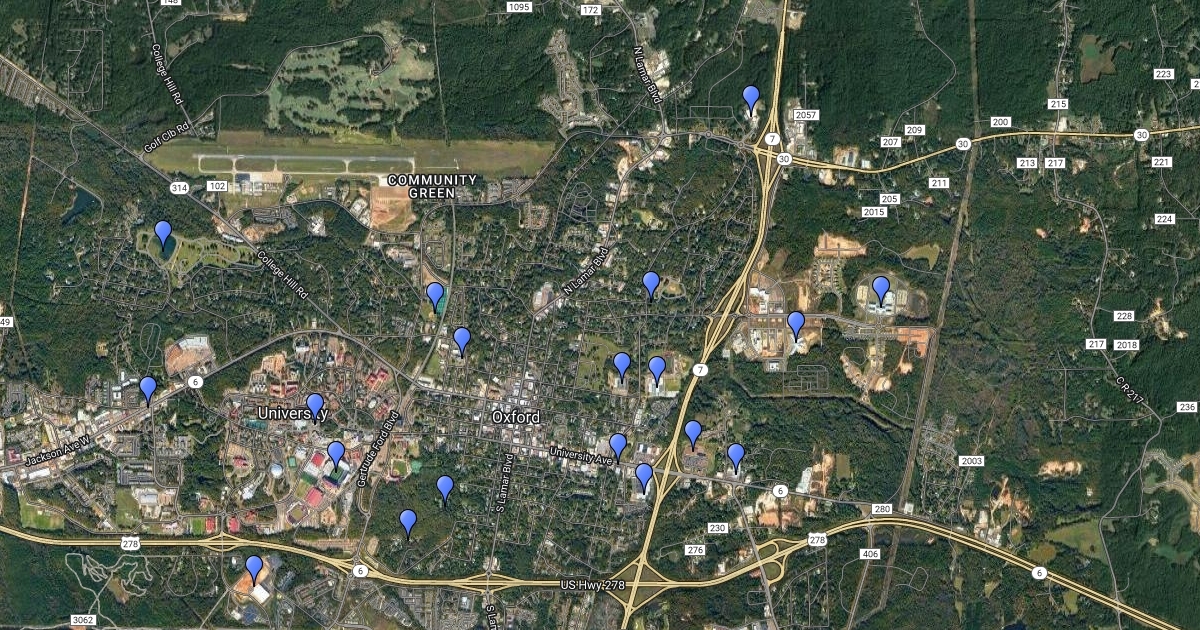Open the pin near Jackson Ave W route 6 marker
1200x630 pixels.
point(148,388)
